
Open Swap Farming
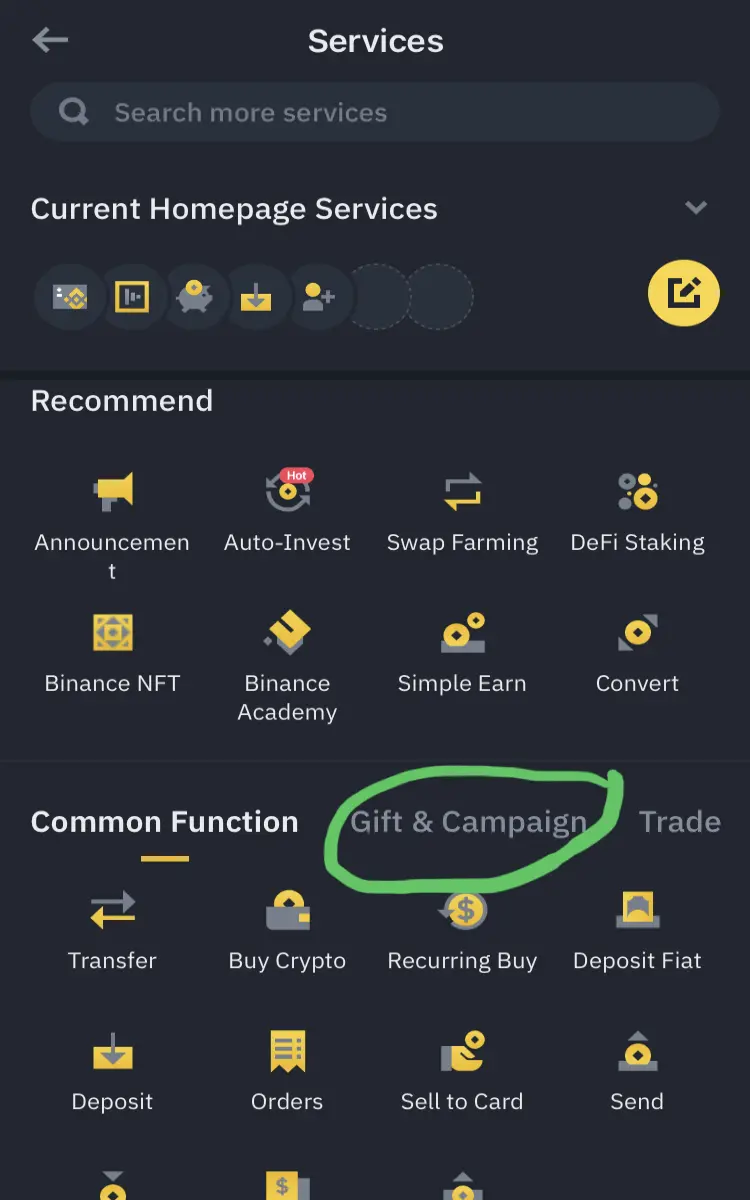(x=462, y=512)
